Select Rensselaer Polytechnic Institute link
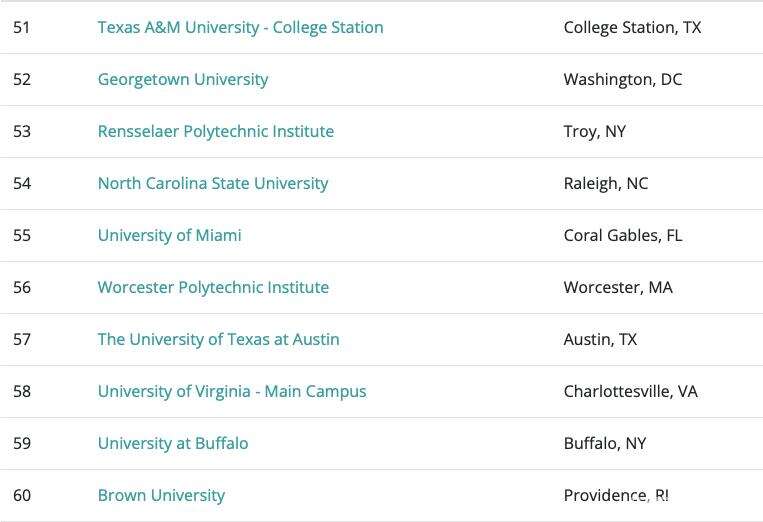The width and height of the screenshot is (763, 522). (216, 132)
